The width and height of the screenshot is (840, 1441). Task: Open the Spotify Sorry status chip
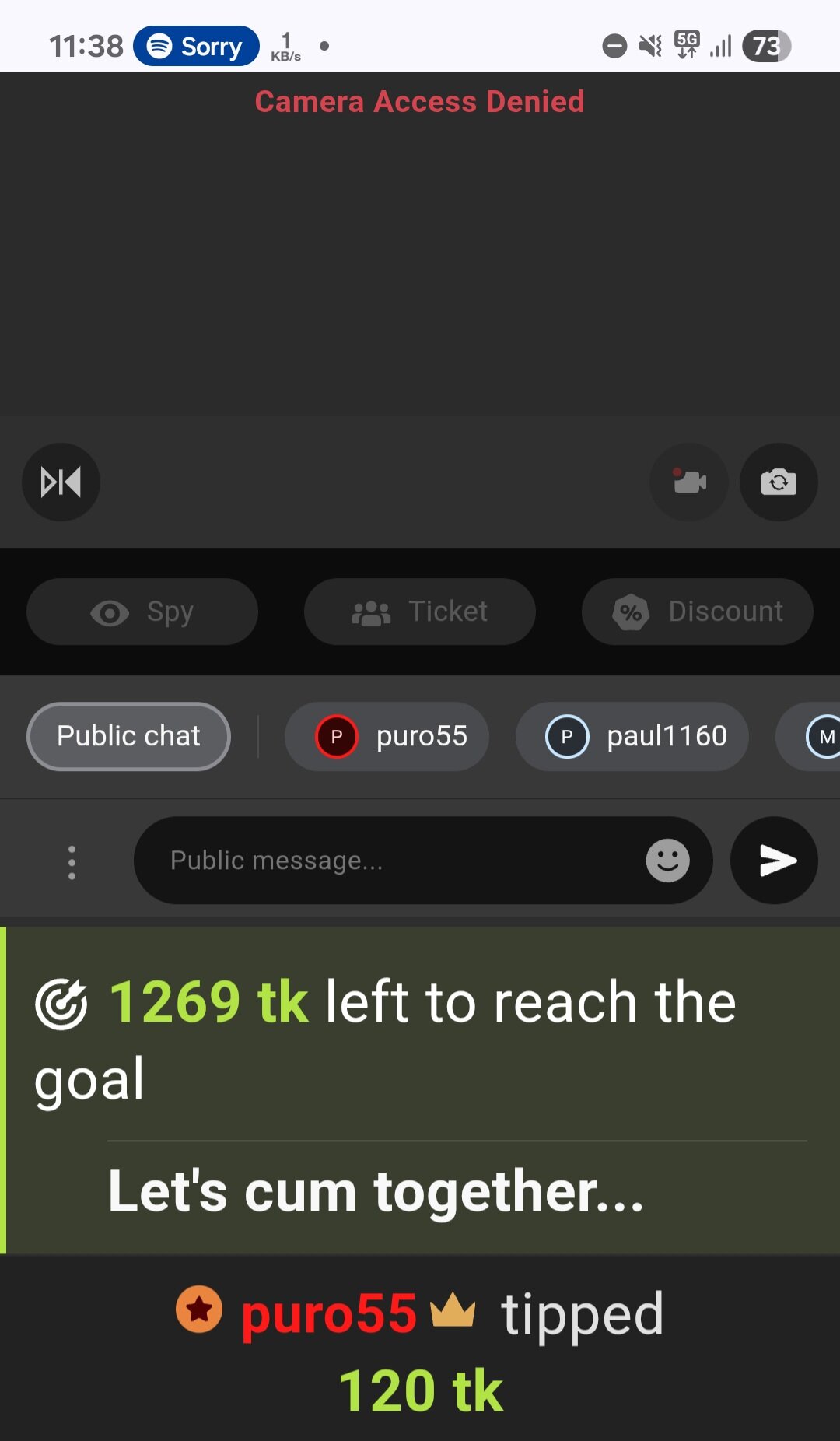coord(196,47)
